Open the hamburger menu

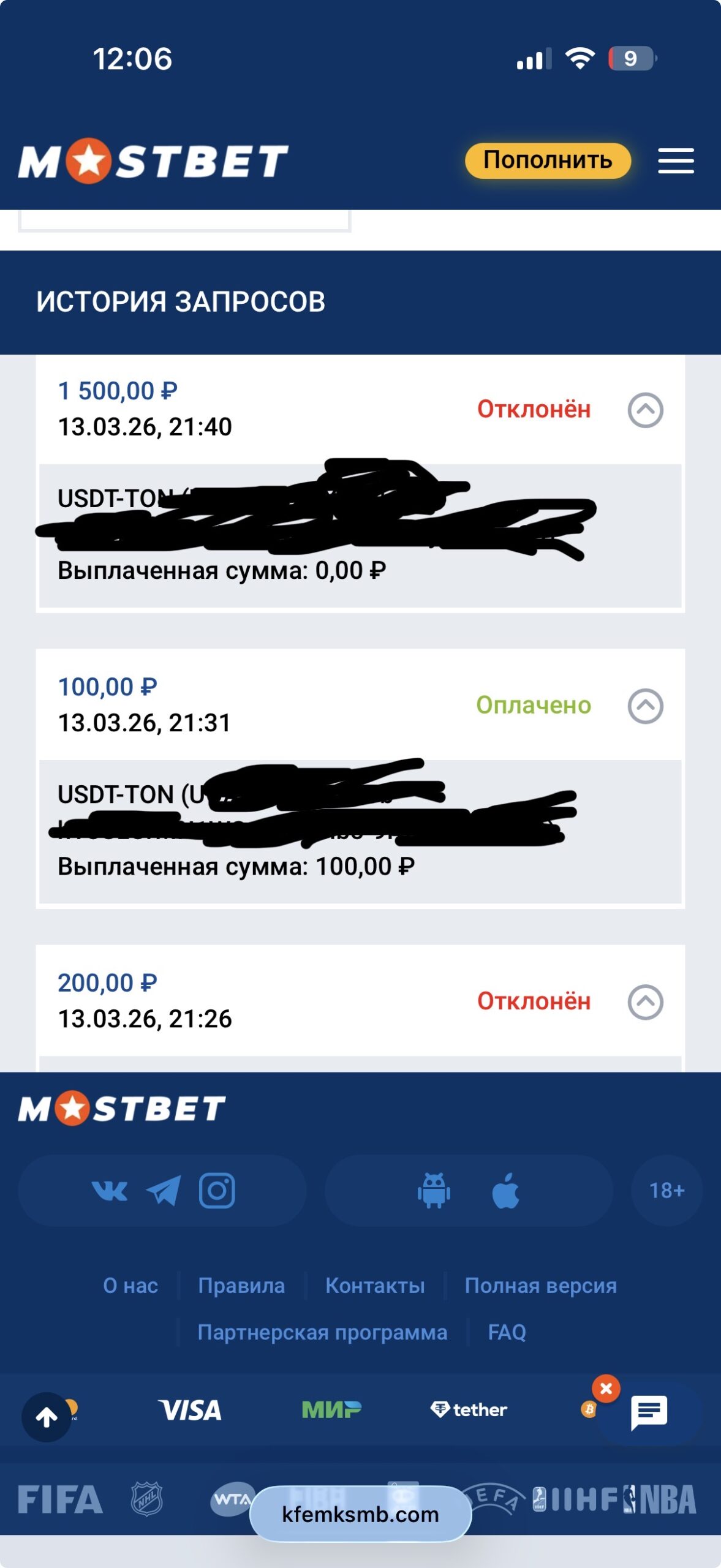click(676, 160)
